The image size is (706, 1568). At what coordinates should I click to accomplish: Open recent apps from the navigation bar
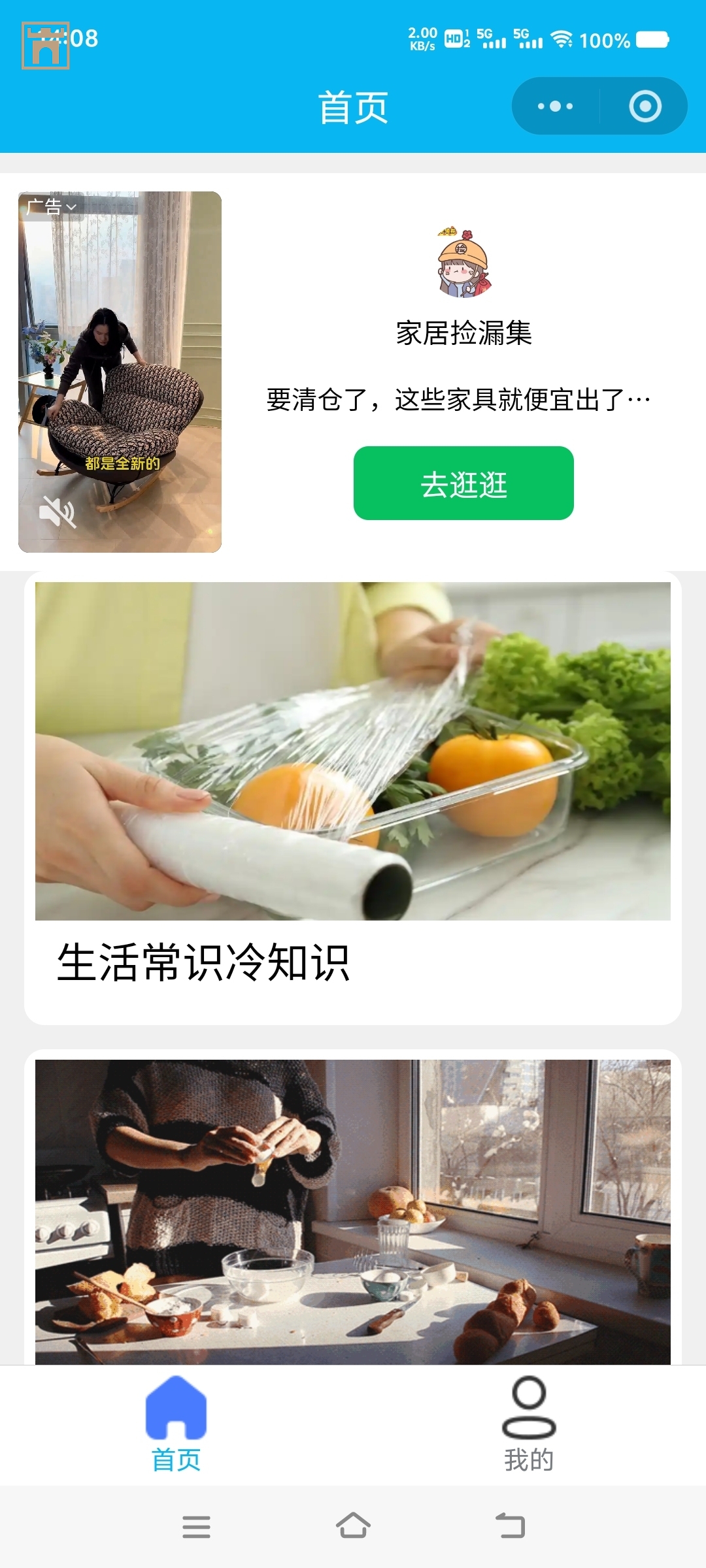click(196, 1526)
